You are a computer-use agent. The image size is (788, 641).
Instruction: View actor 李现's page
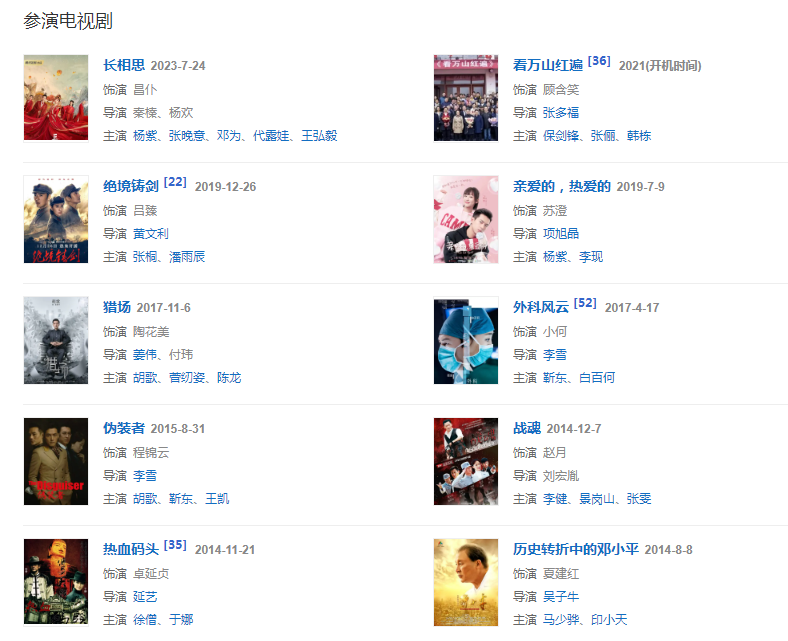pos(591,256)
